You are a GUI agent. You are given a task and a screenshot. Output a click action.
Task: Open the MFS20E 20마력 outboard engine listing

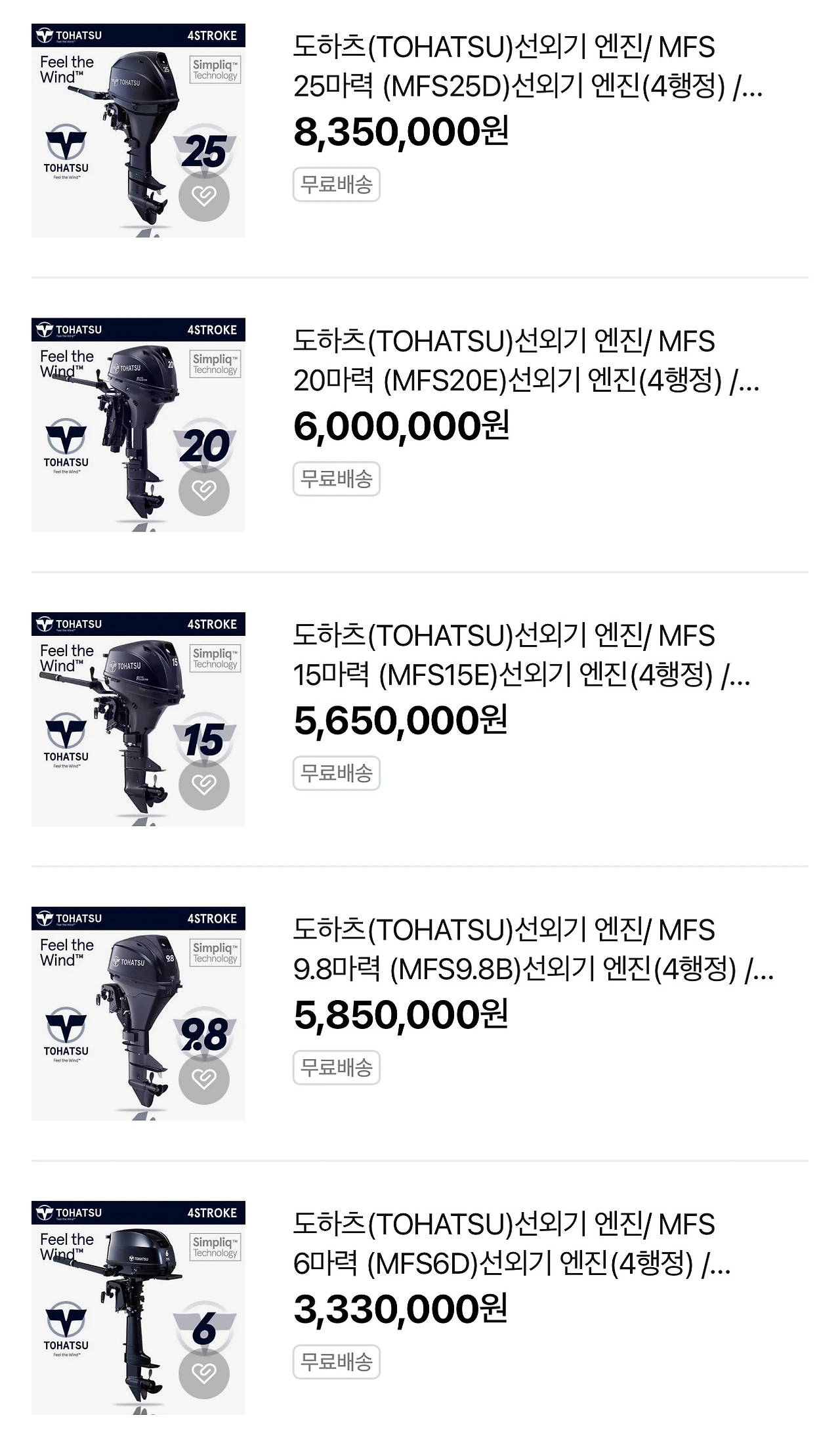(x=526, y=360)
